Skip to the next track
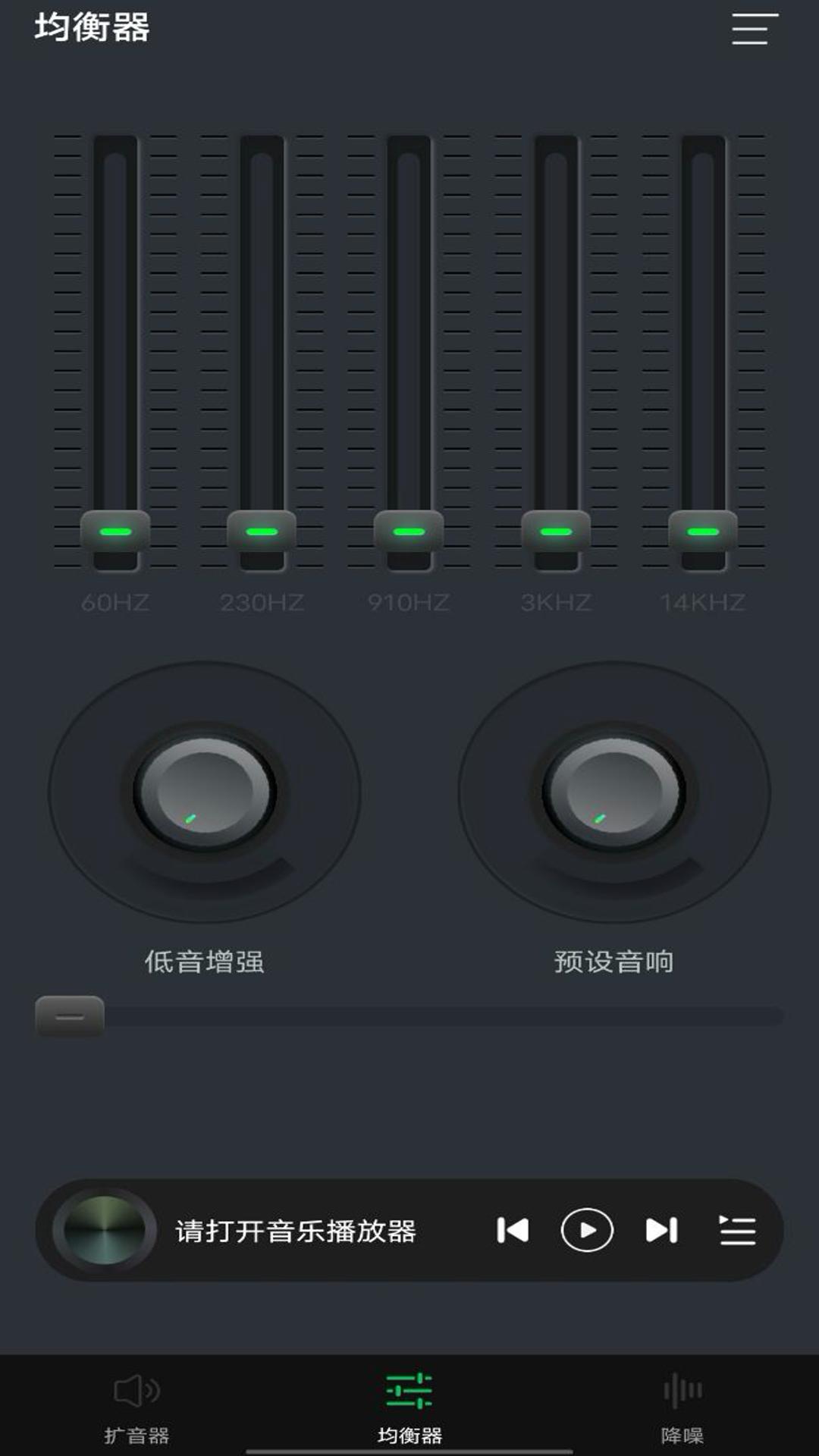Viewport: 819px width, 1456px height. pyautogui.click(x=661, y=1230)
